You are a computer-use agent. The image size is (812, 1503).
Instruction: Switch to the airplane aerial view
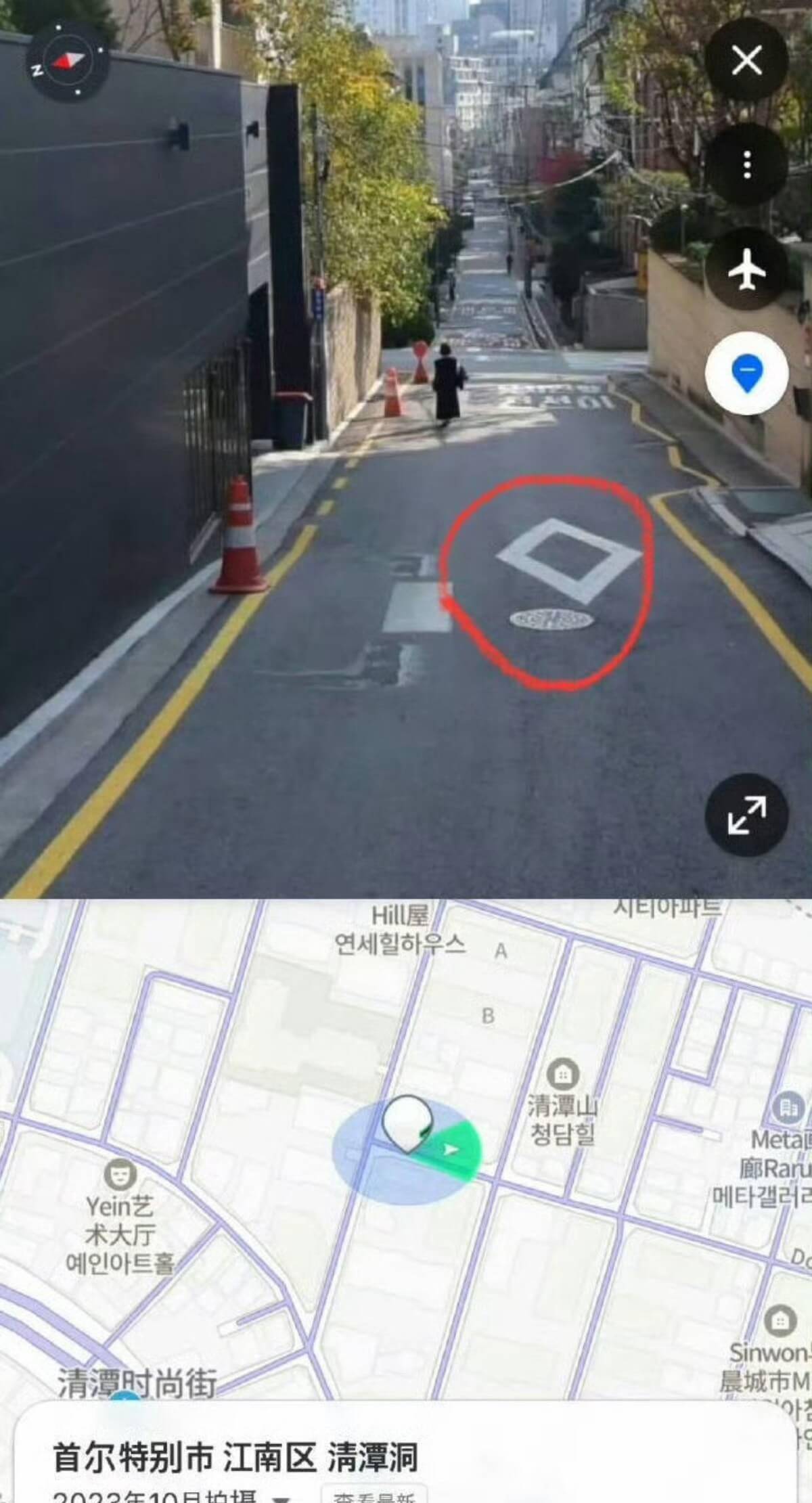[746, 269]
